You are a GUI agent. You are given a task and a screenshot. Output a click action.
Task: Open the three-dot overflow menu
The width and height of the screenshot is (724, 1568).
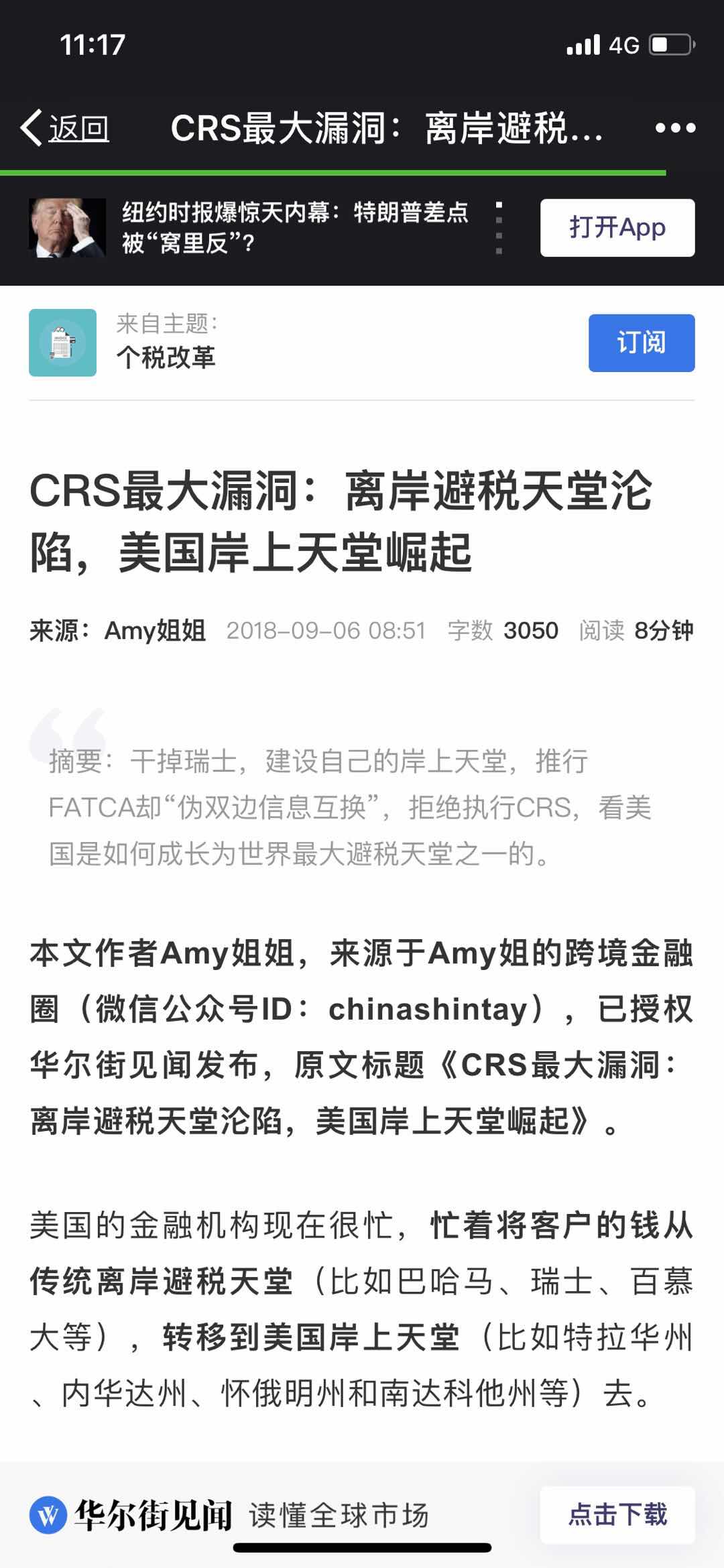(x=674, y=127)
